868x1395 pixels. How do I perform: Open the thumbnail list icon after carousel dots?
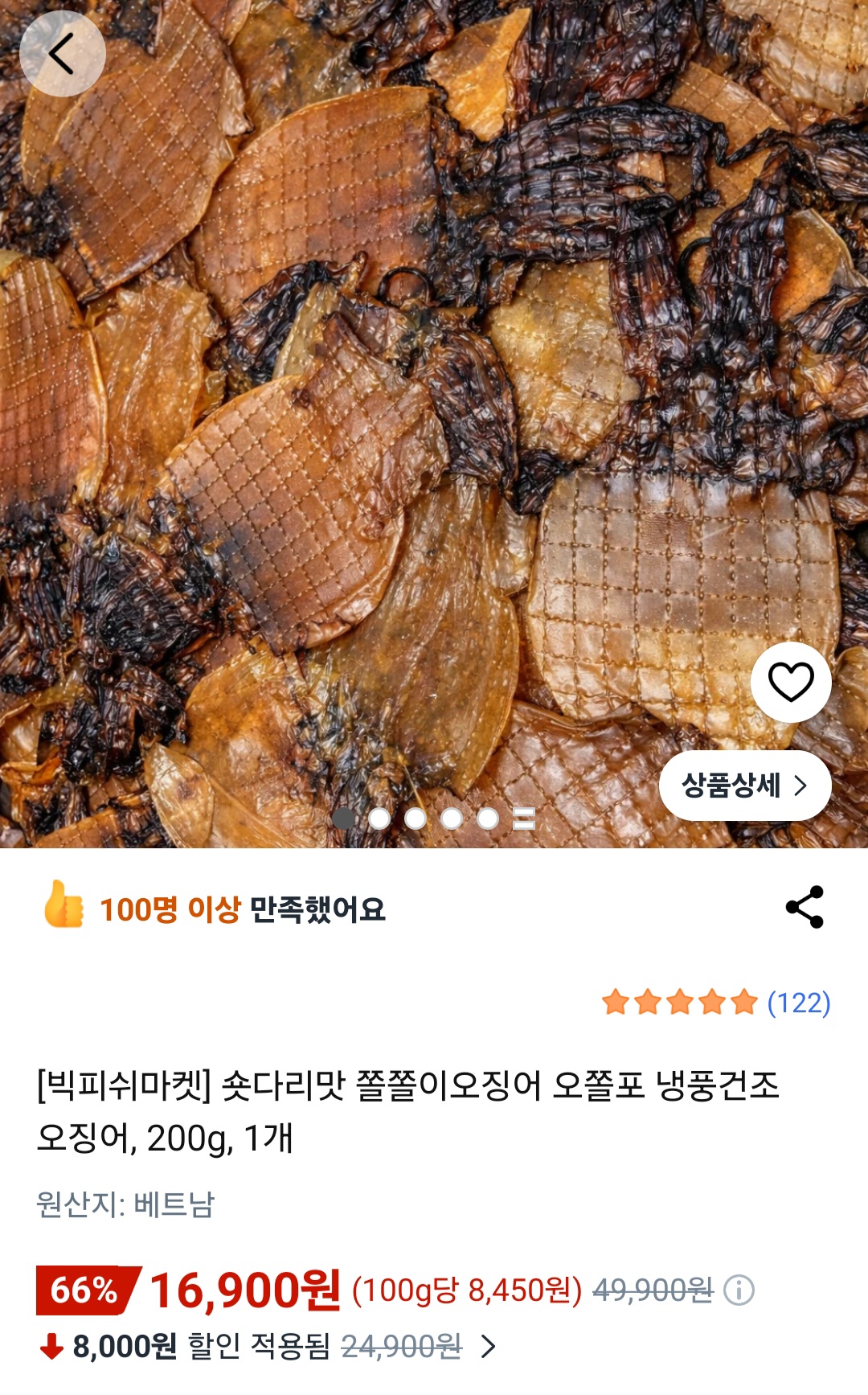click(x=525, y=818)
